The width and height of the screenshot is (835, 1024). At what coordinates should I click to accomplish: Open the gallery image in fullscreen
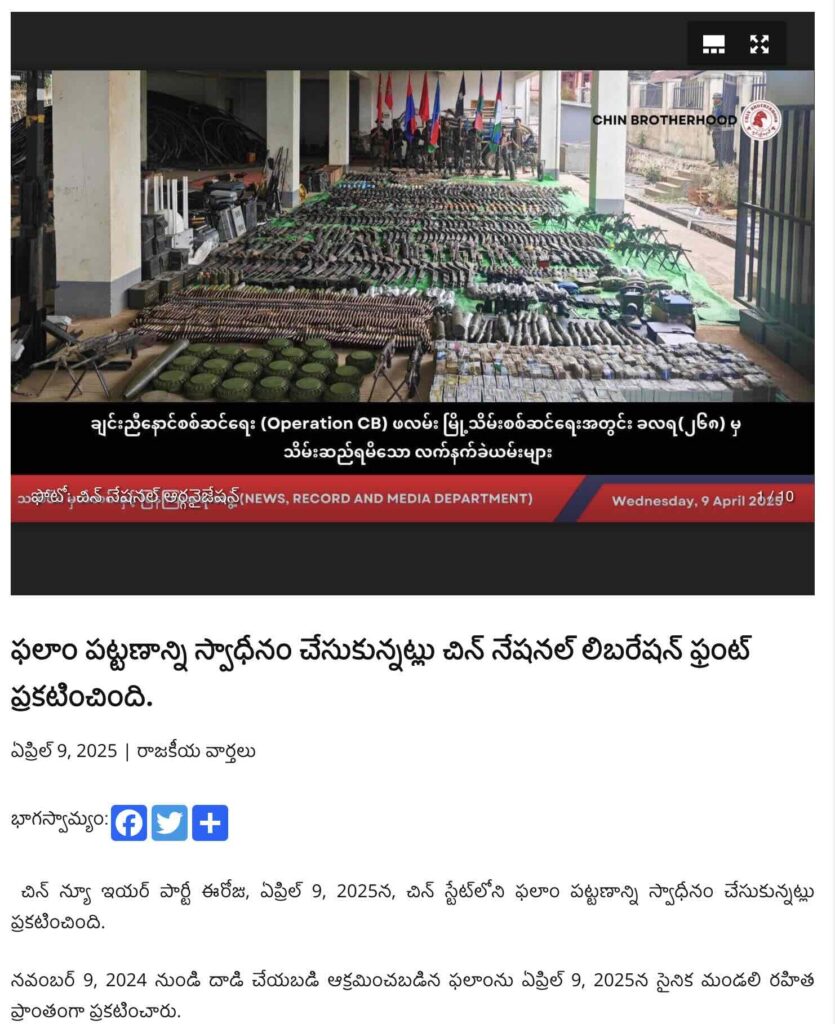click(759, 44)
